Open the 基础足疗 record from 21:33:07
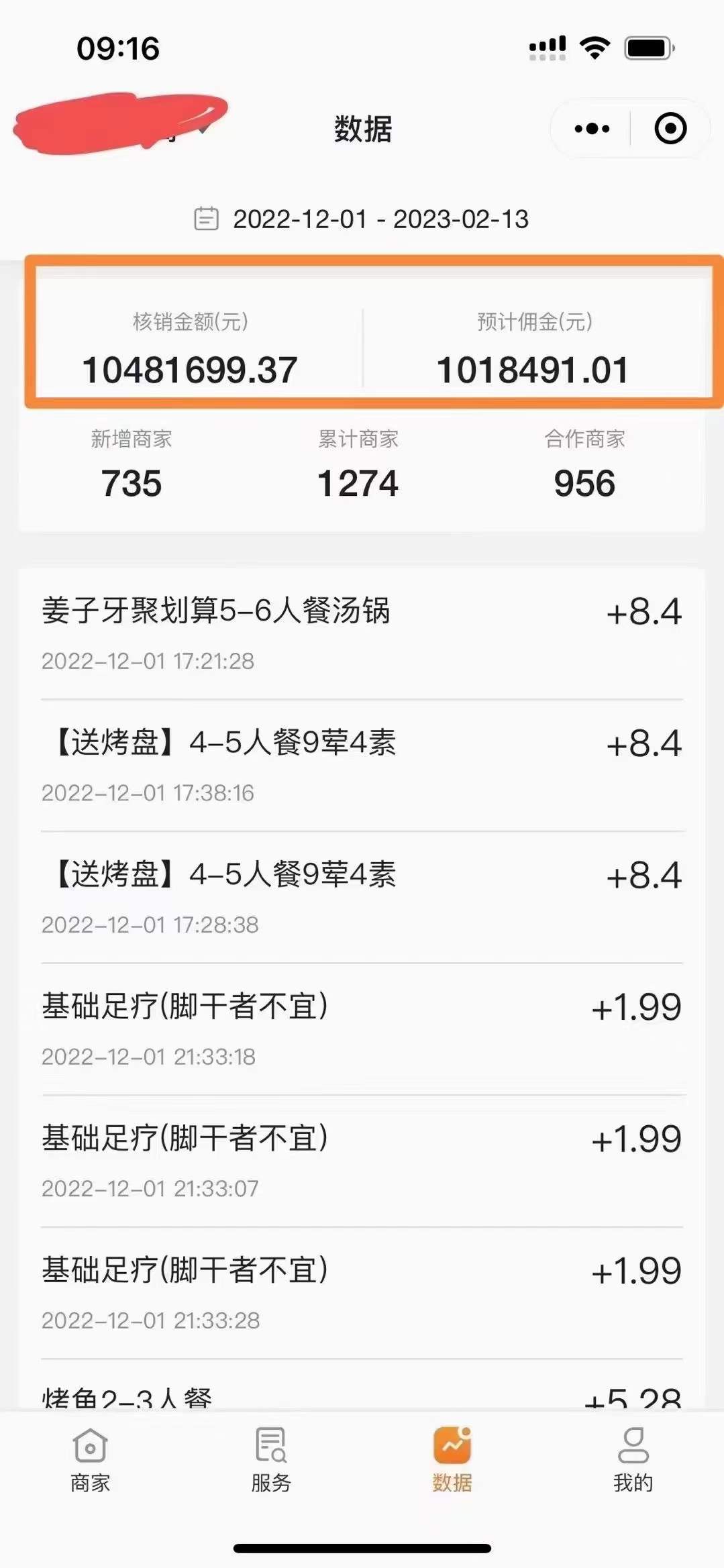The height and width of the screenshot is (1568, 724). (x=362, y=1161)
